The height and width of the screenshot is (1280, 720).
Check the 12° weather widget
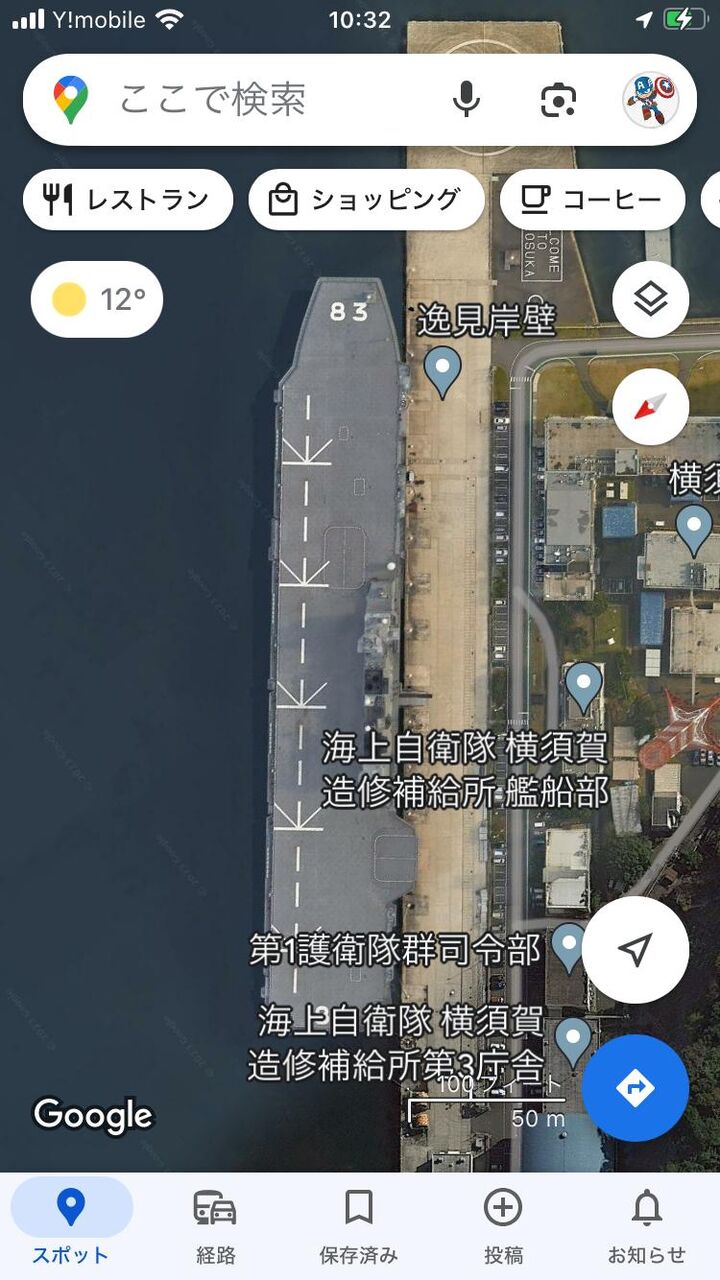(x=97, y=299)
